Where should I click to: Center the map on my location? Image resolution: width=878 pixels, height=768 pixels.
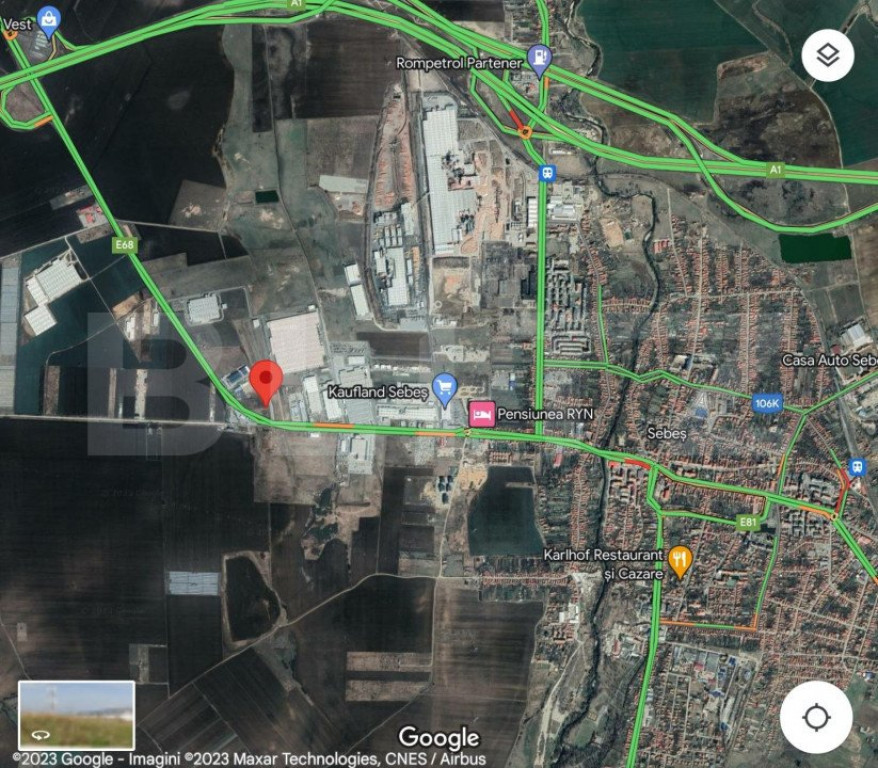(x=816, y=717)
